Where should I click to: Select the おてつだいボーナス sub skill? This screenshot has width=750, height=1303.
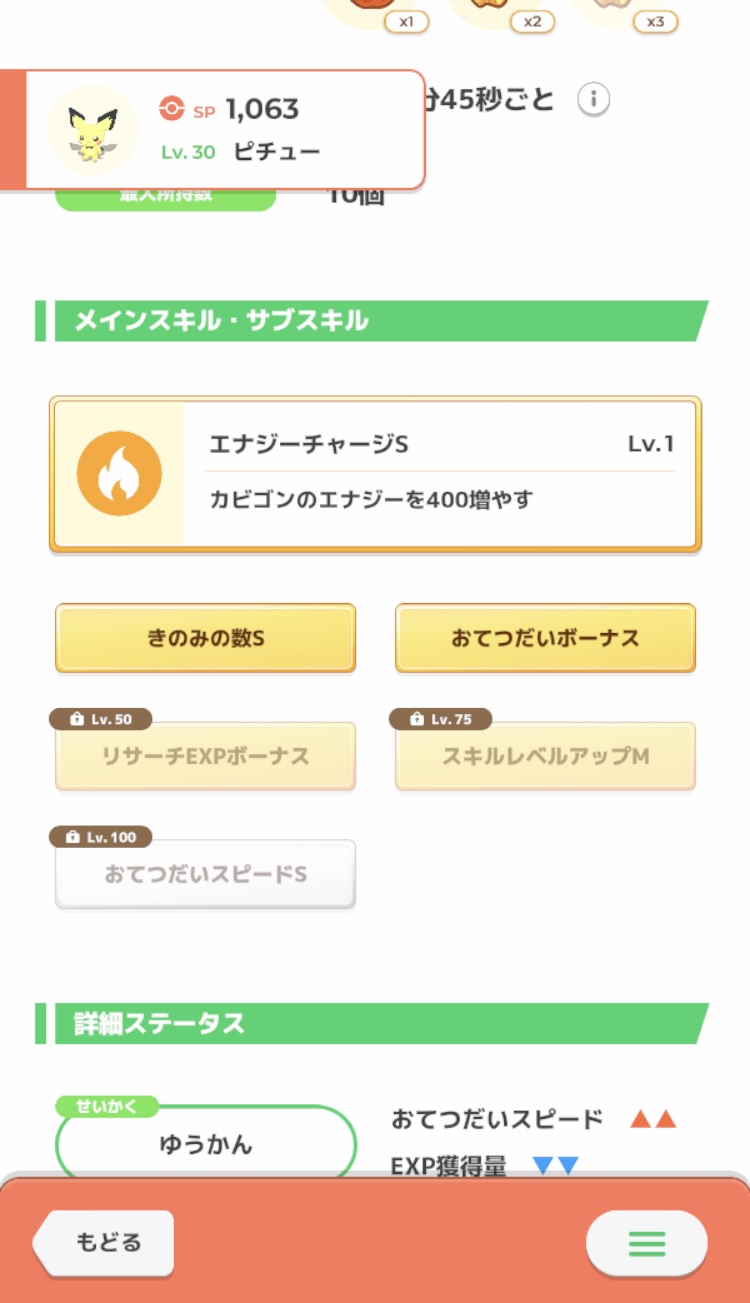(x=545, y=638)
